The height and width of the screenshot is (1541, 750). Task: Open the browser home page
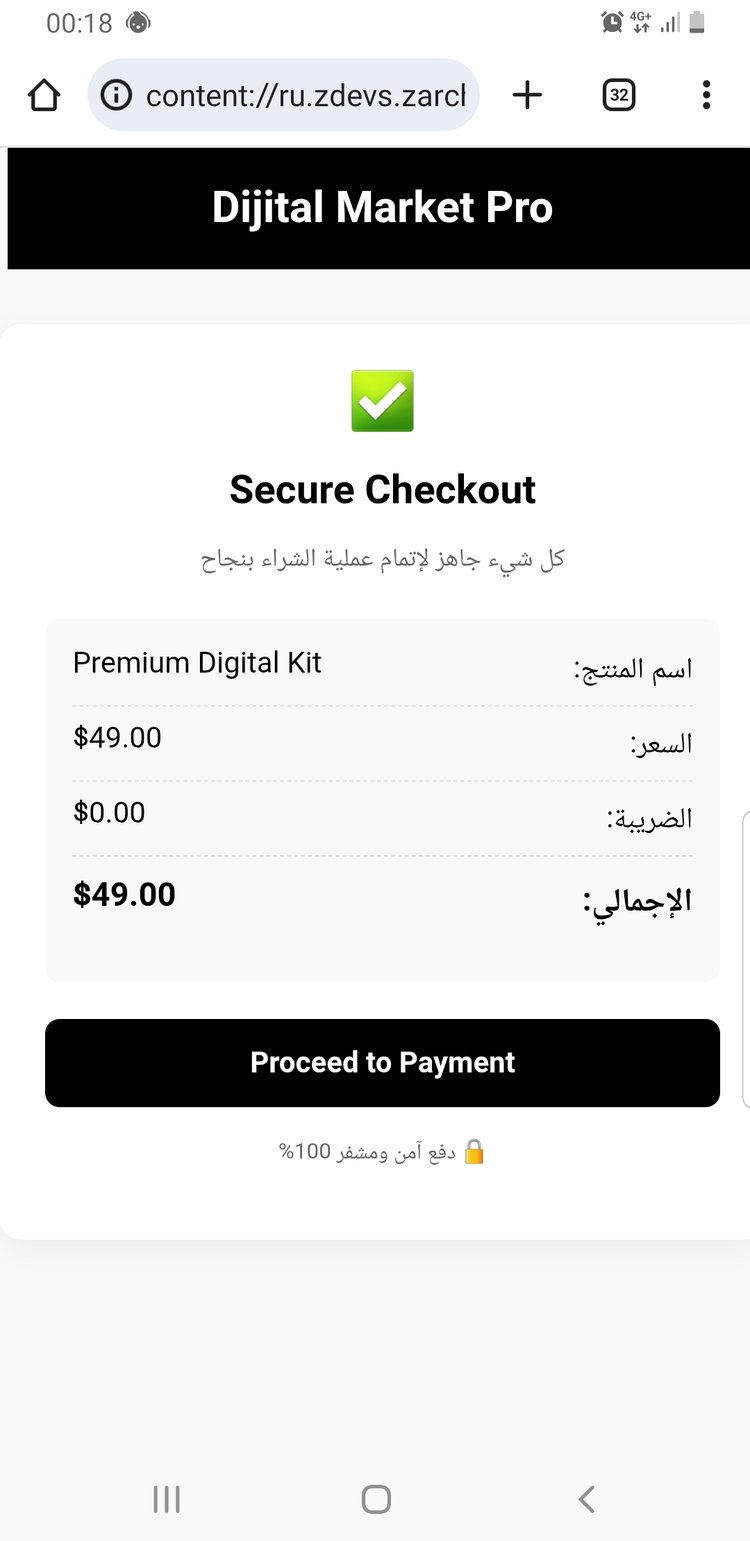44,95
